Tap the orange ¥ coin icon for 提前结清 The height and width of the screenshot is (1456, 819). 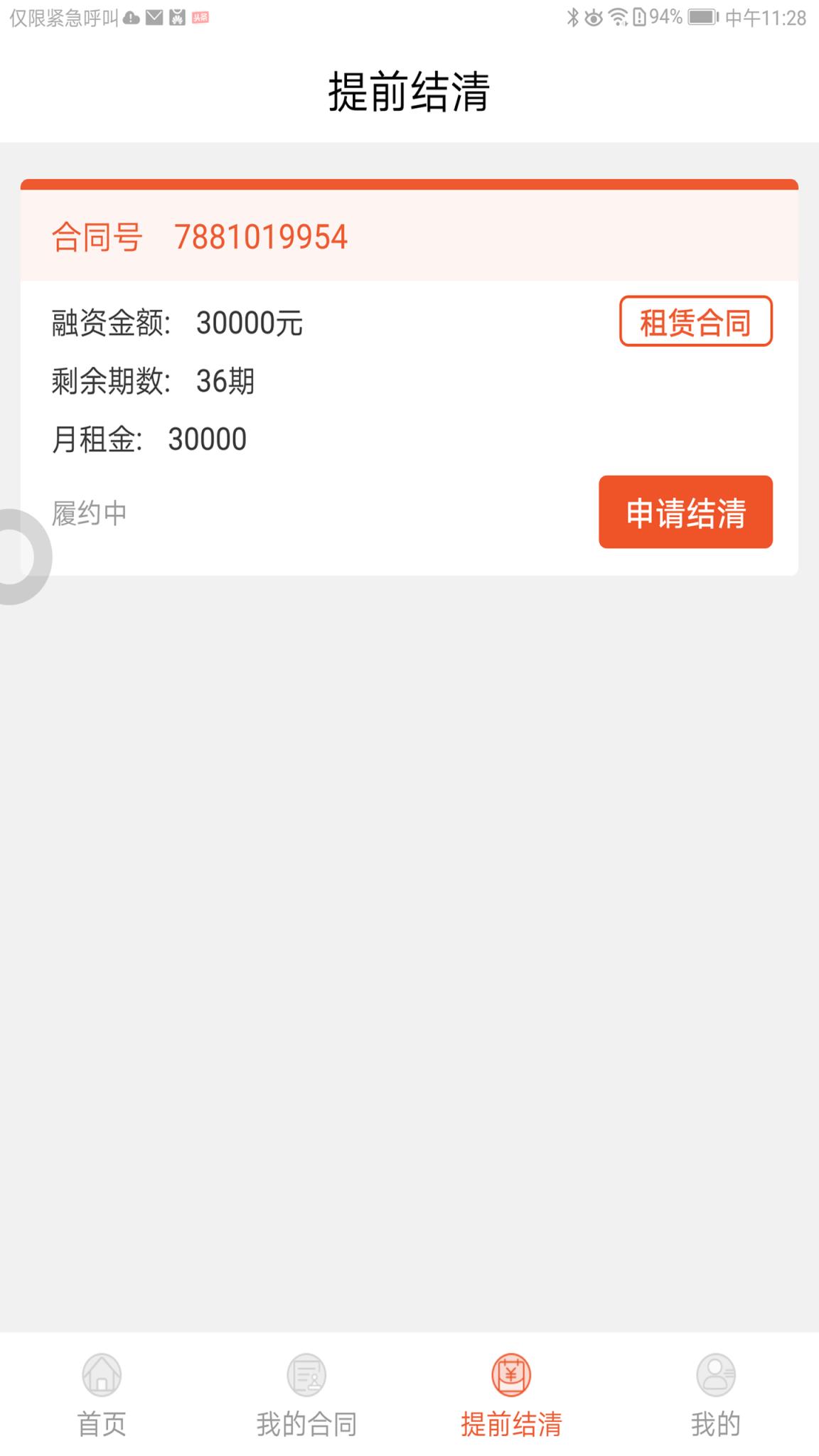click(x=512, y=1376)
